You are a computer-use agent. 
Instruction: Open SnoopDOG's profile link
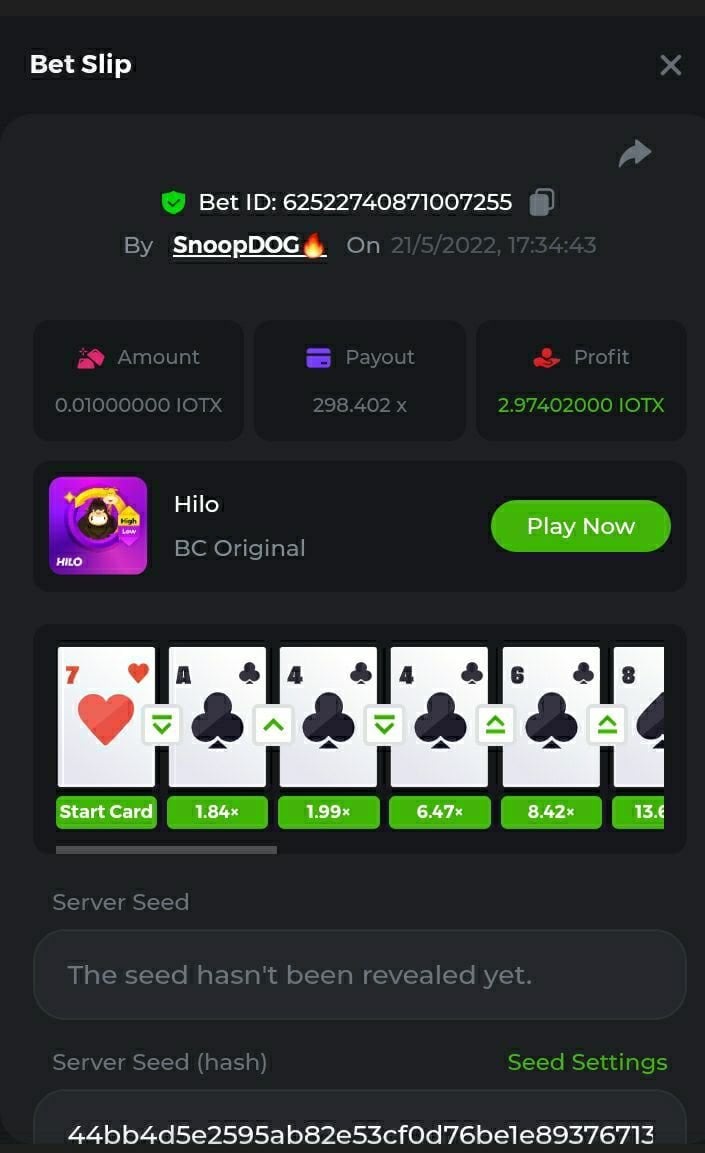[249, 245]
